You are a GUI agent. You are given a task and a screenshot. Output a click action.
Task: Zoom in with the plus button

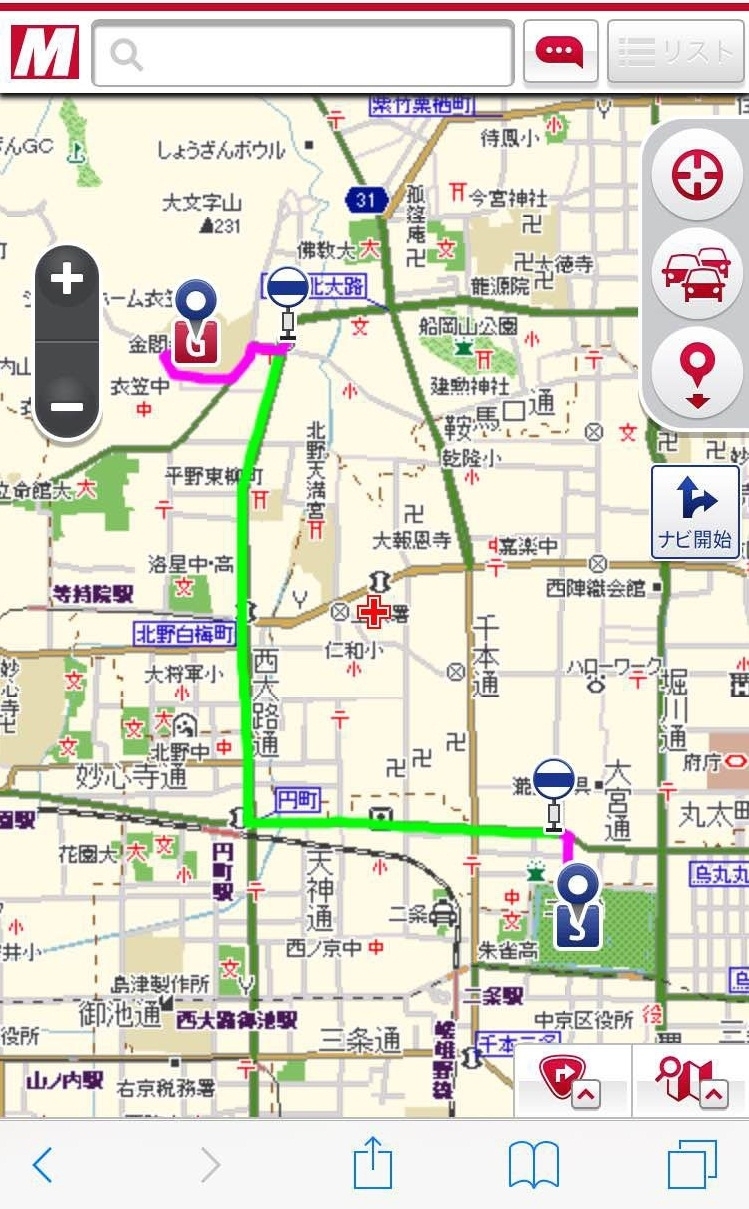point(67,281)
